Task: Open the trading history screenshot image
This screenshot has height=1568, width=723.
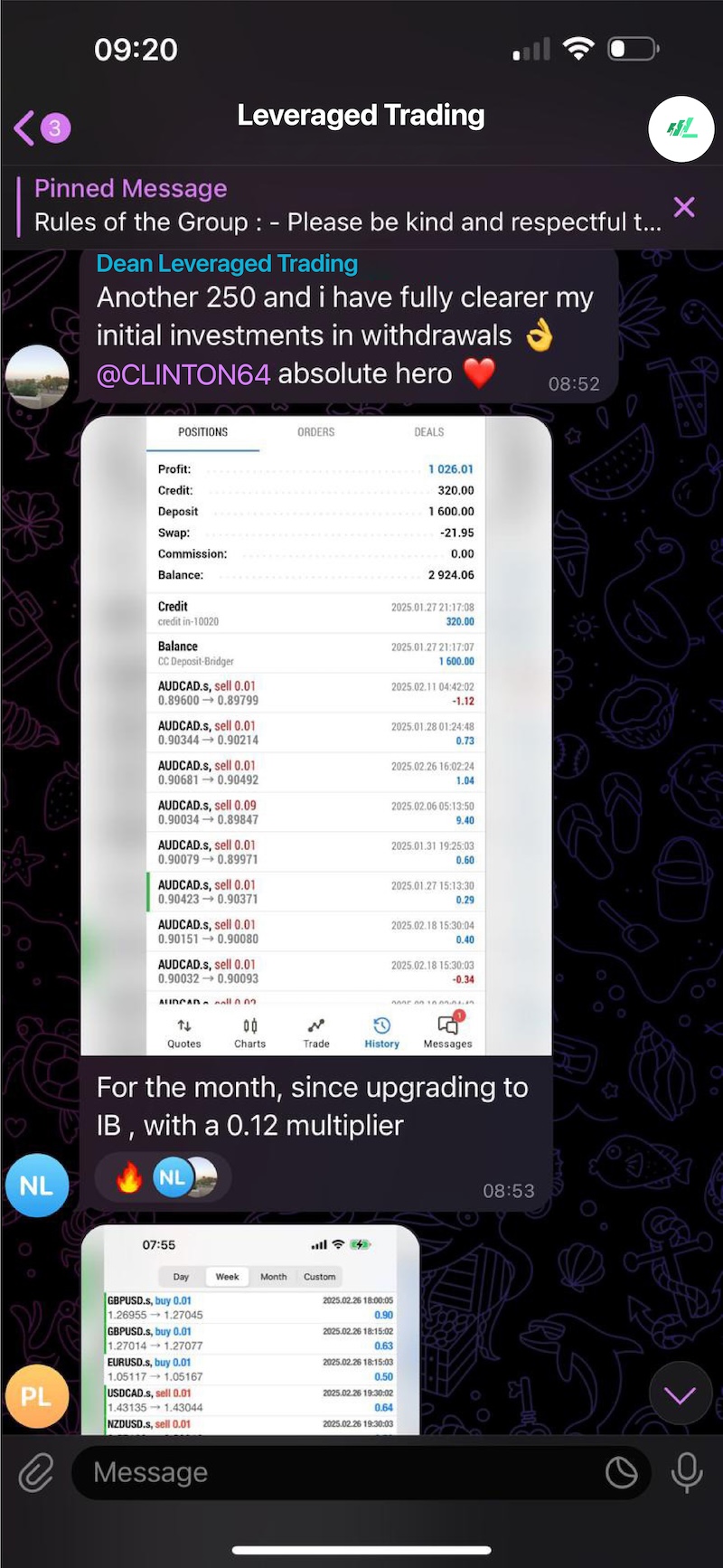Action: pyautogui.click(x=316, y=735)
